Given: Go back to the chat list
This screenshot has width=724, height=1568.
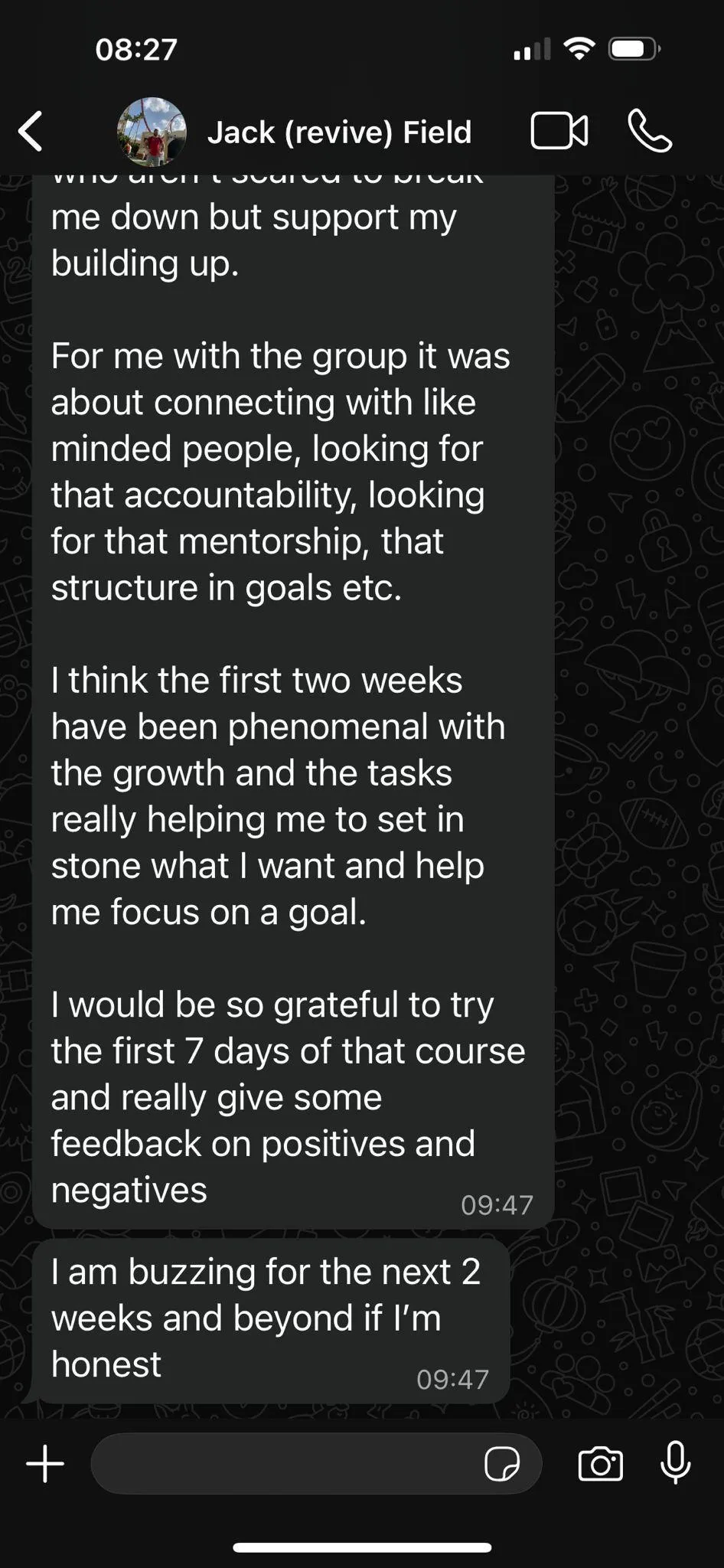Looking at the screenshot, I should click(x=31, y=132).
